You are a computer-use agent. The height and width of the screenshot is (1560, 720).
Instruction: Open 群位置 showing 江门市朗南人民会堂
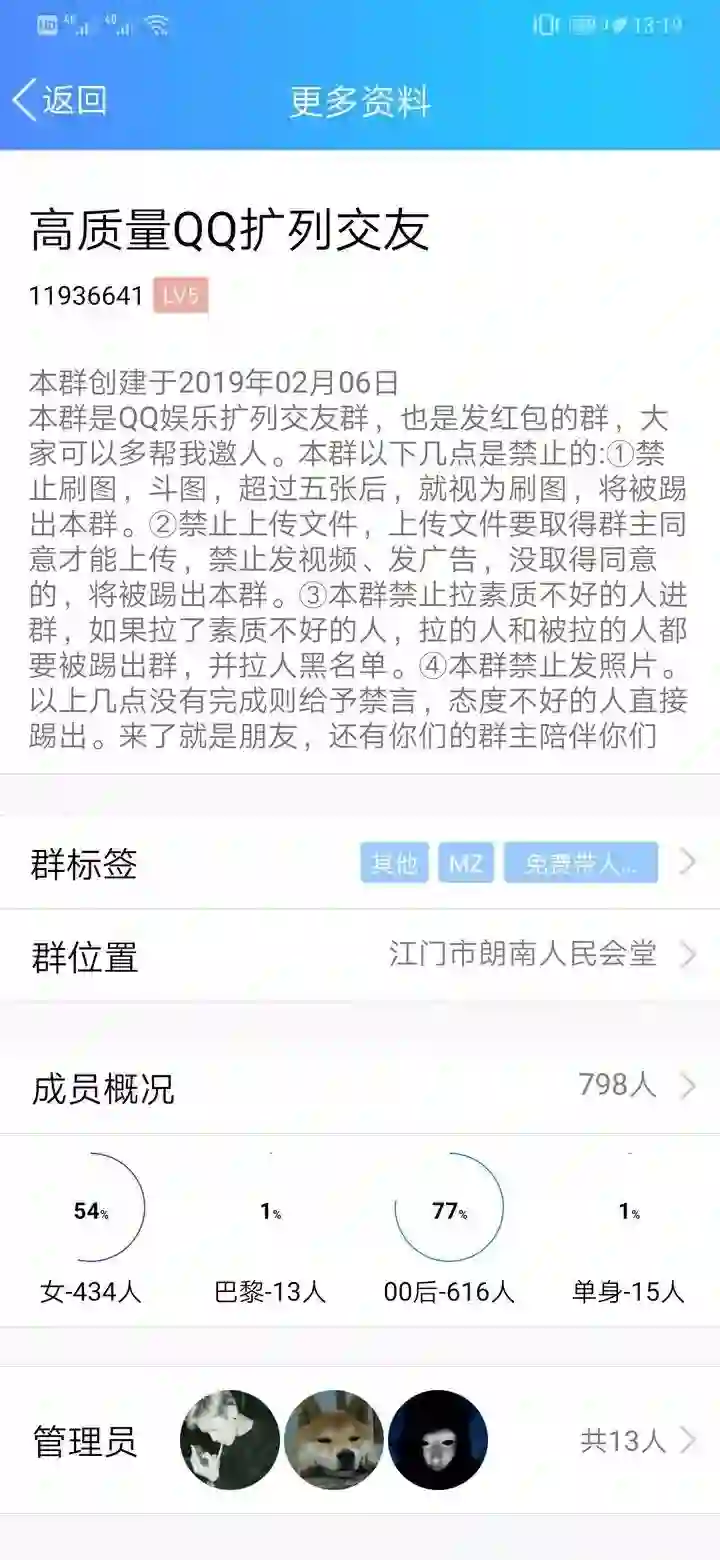(360, 956)
